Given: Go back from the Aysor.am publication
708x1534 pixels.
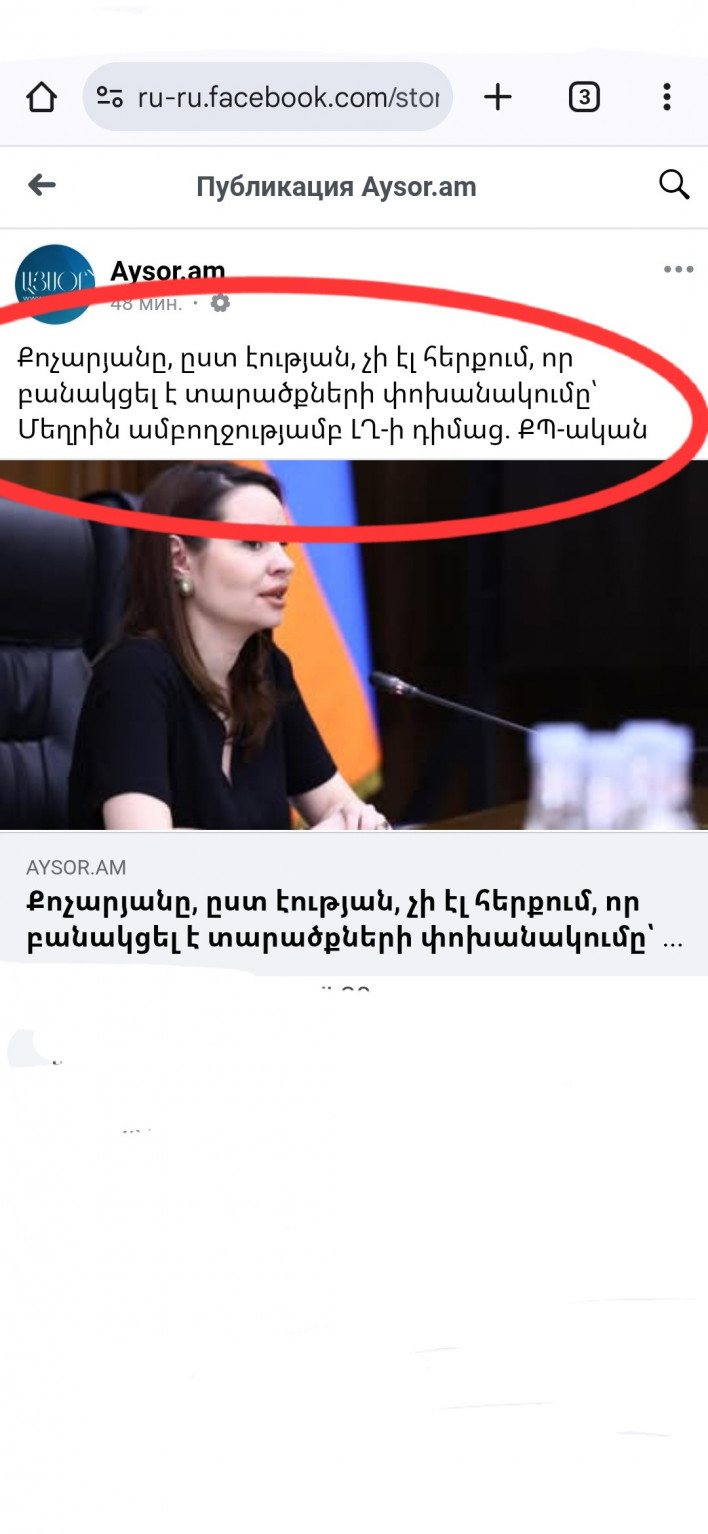Looking at the screenshot, I should coord(42,185).
